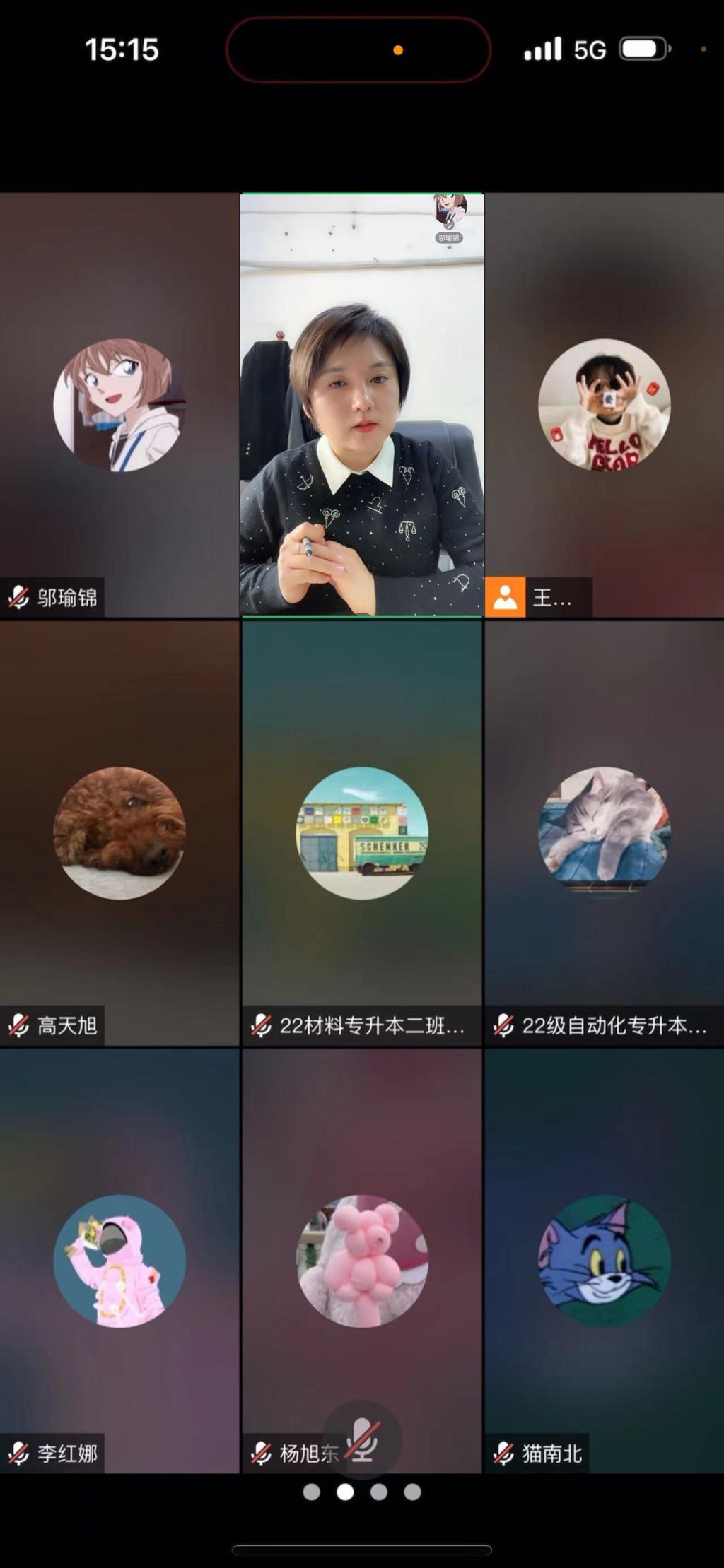Viewport: 724px width, 1568px height.
Task: Open participant tile labeled 王...
Action: [604, 405]
